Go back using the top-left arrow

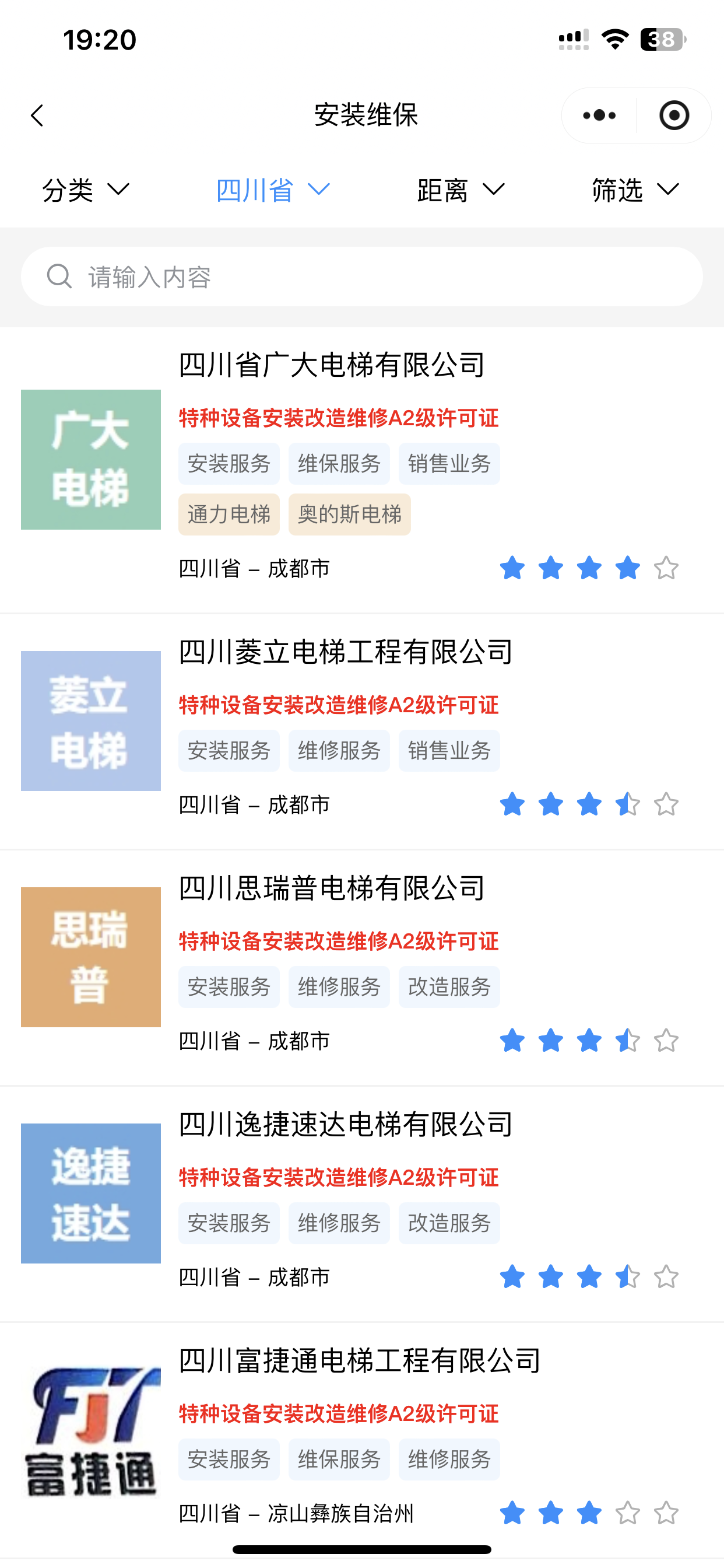38,116
